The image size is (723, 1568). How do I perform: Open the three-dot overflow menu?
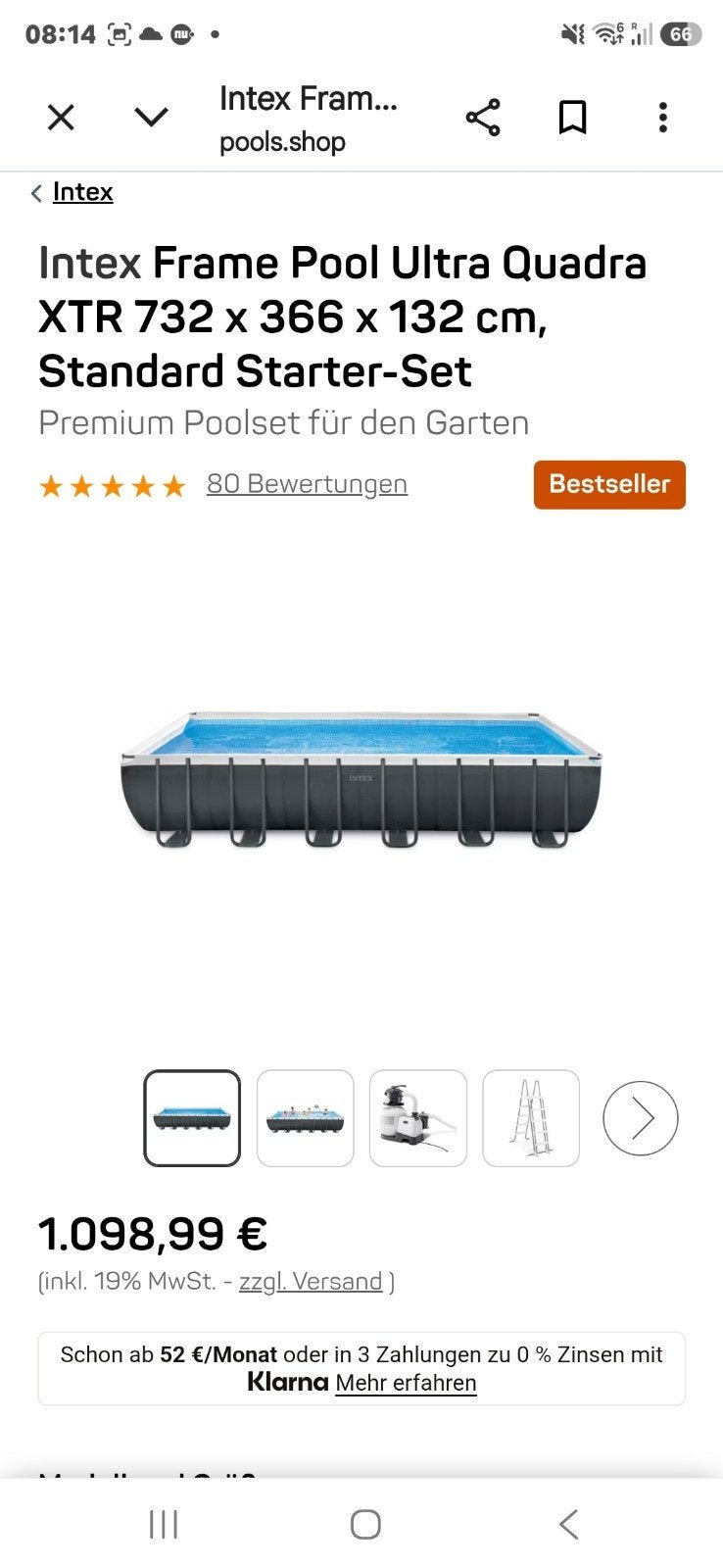(x=663, y=118)
